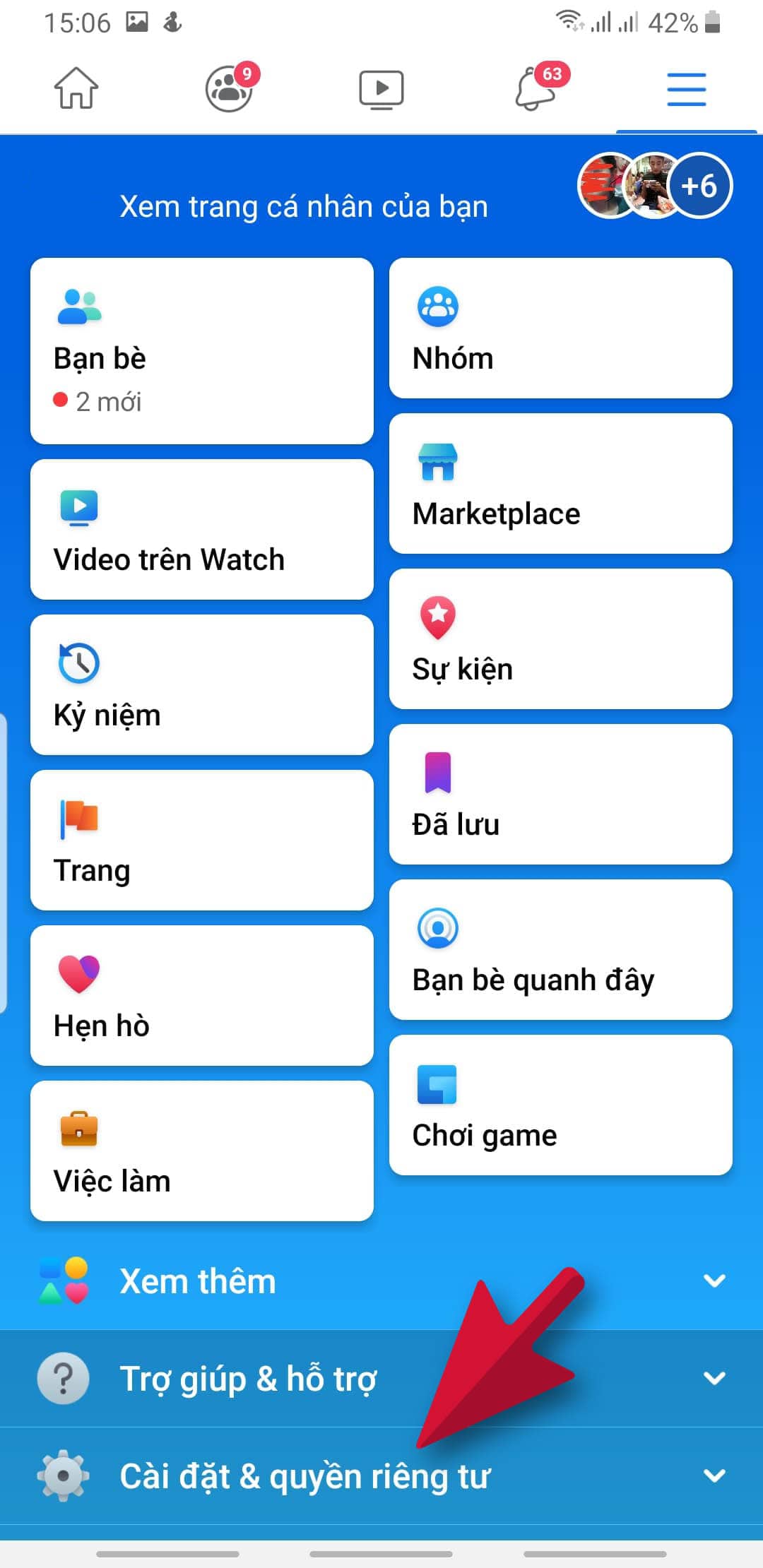Screen dimensions: 763x1568
Task: Open Video trên Watch card
Action: pos(202,530)
